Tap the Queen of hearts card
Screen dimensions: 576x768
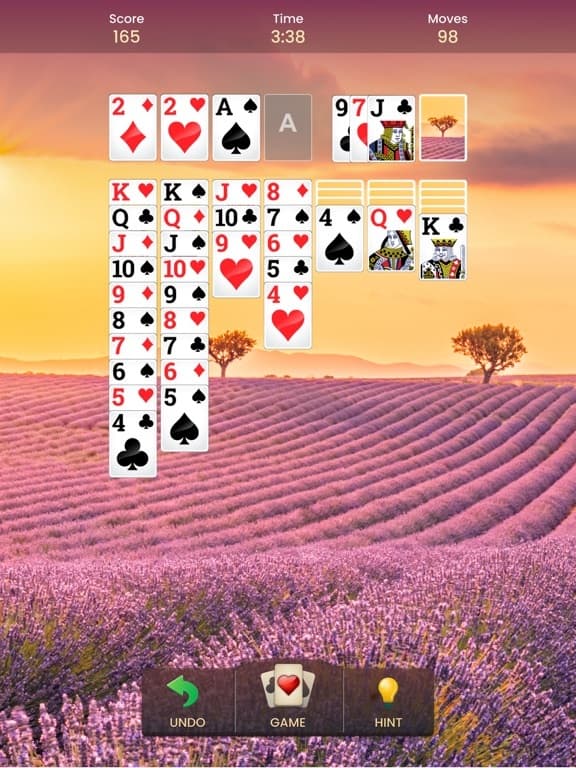pyautogui.click(x=392, y=239)
